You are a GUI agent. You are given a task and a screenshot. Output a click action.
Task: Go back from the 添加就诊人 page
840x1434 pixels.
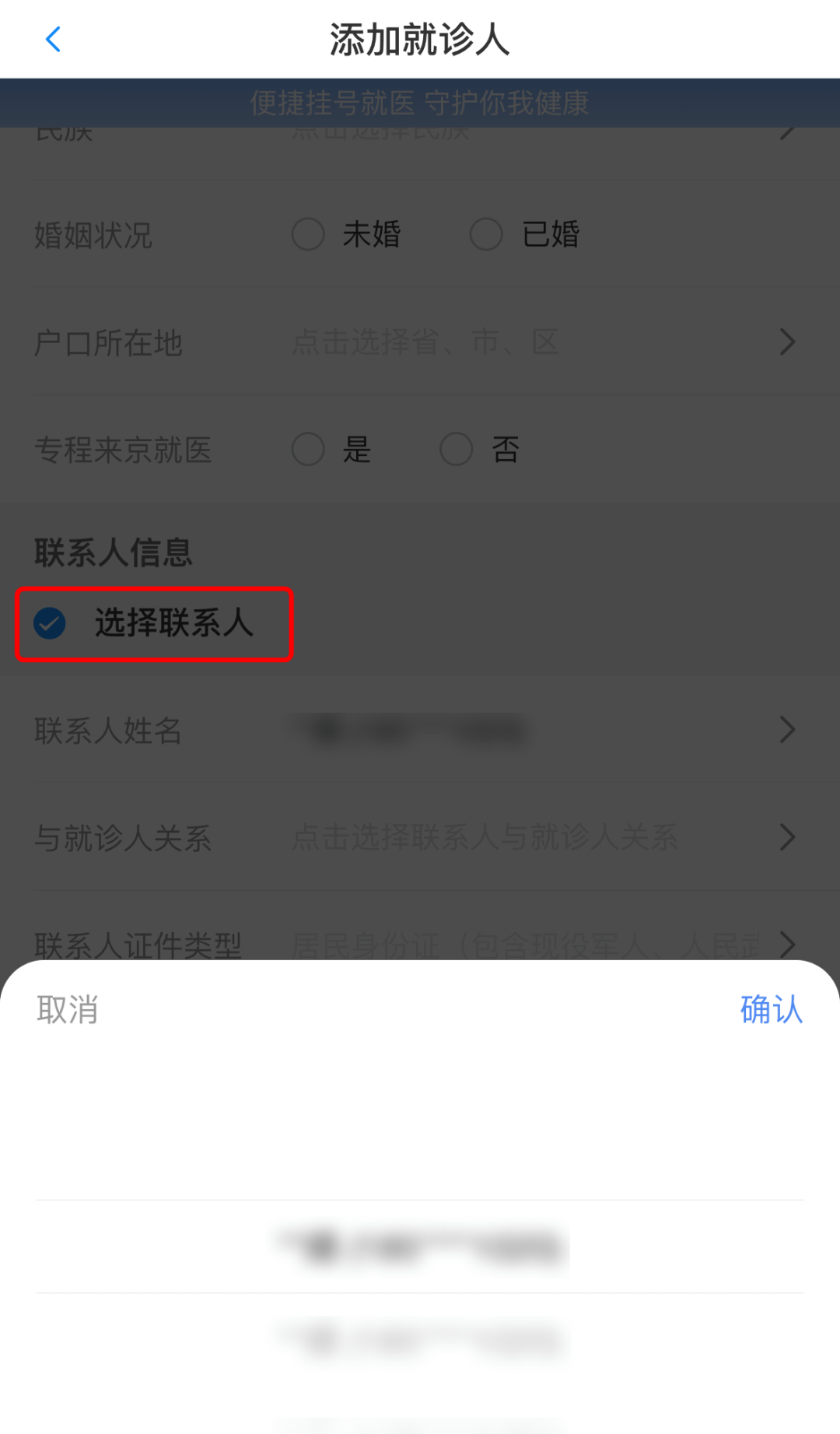point(53,39)
